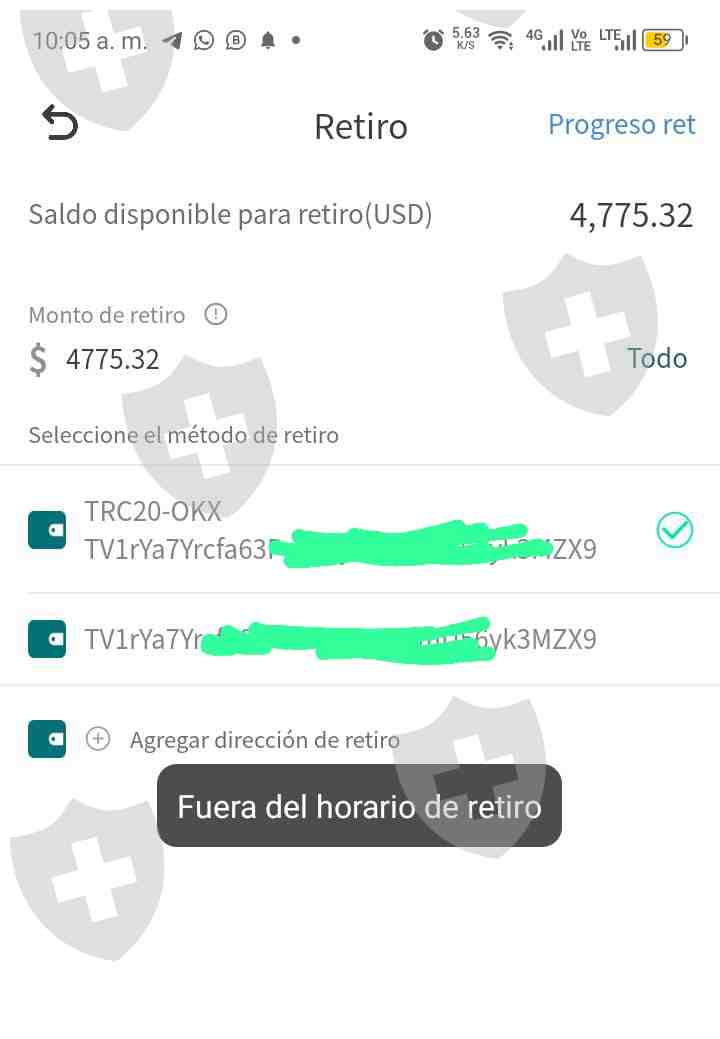This screenshot has width=720, height=1039.
Task: Select the second unlabelled wallet address
Action: click(360, 639)
